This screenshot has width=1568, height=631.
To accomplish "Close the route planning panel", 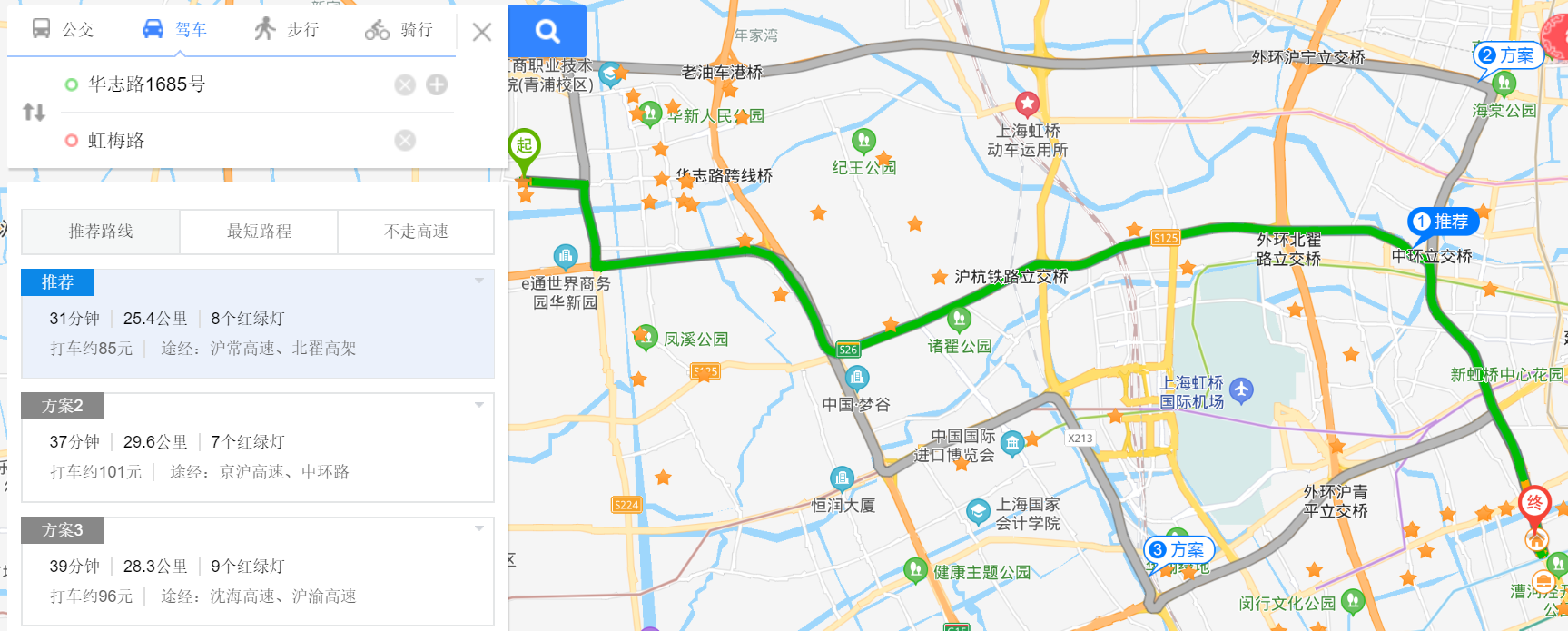I will click(x=482, y=33).
